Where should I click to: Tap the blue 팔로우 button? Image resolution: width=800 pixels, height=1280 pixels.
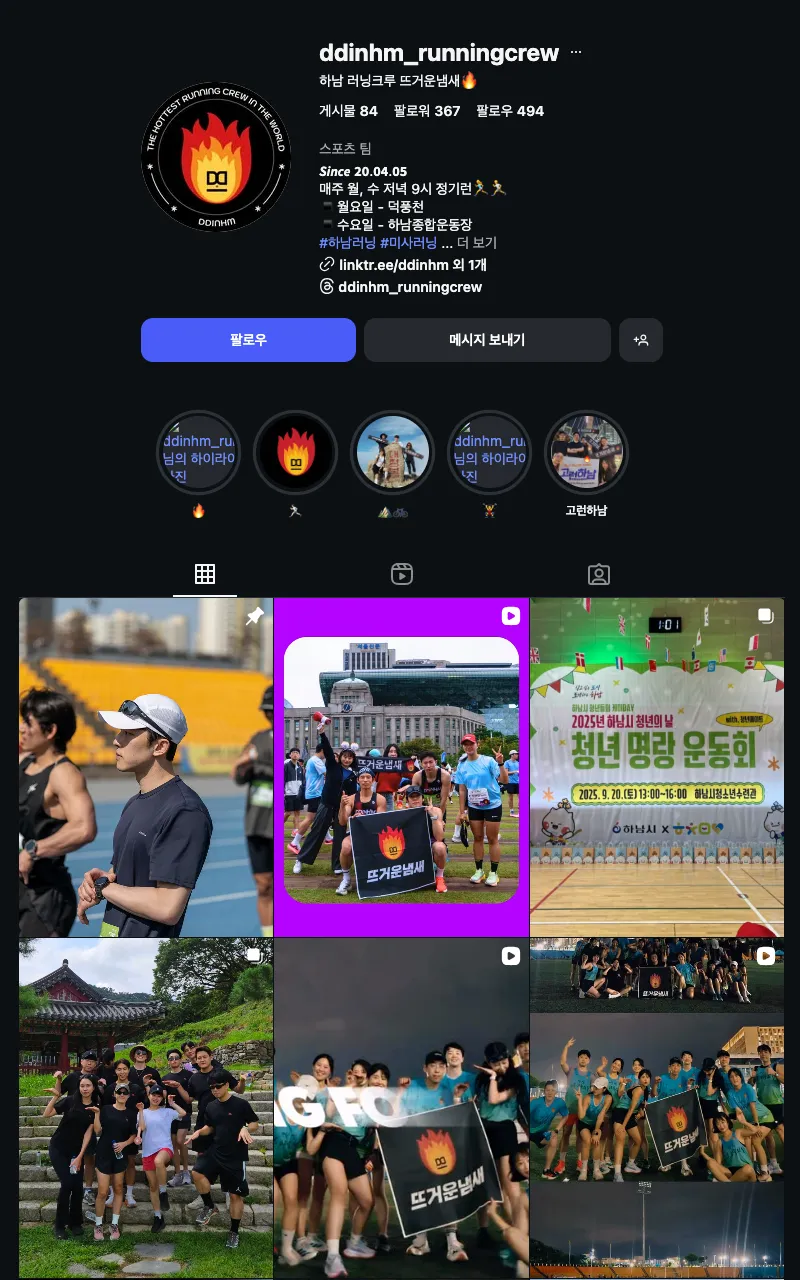click(248, 340)
